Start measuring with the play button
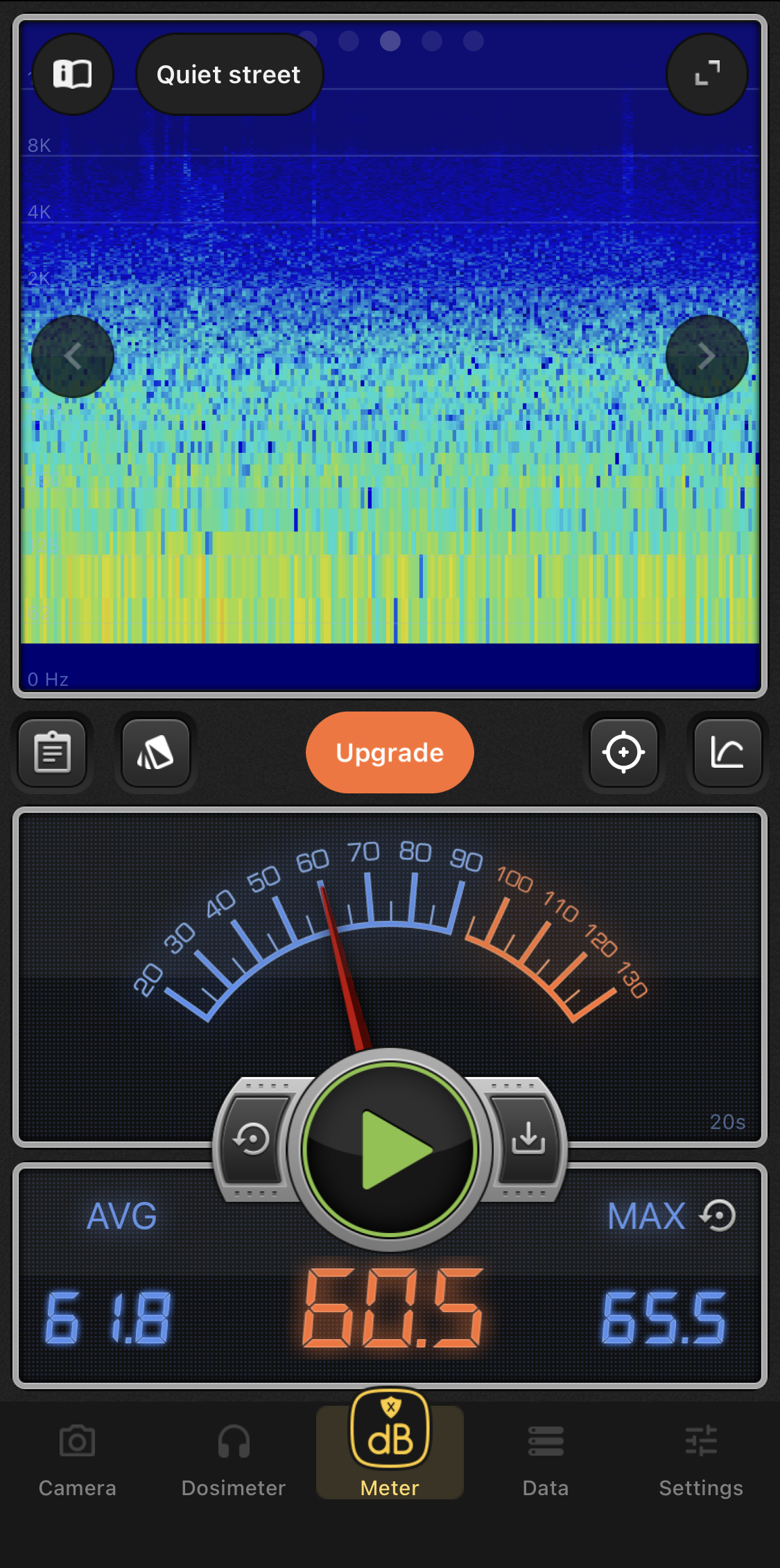The height and width of the screenshot is (1568, 780). (x=390, y=1150)
